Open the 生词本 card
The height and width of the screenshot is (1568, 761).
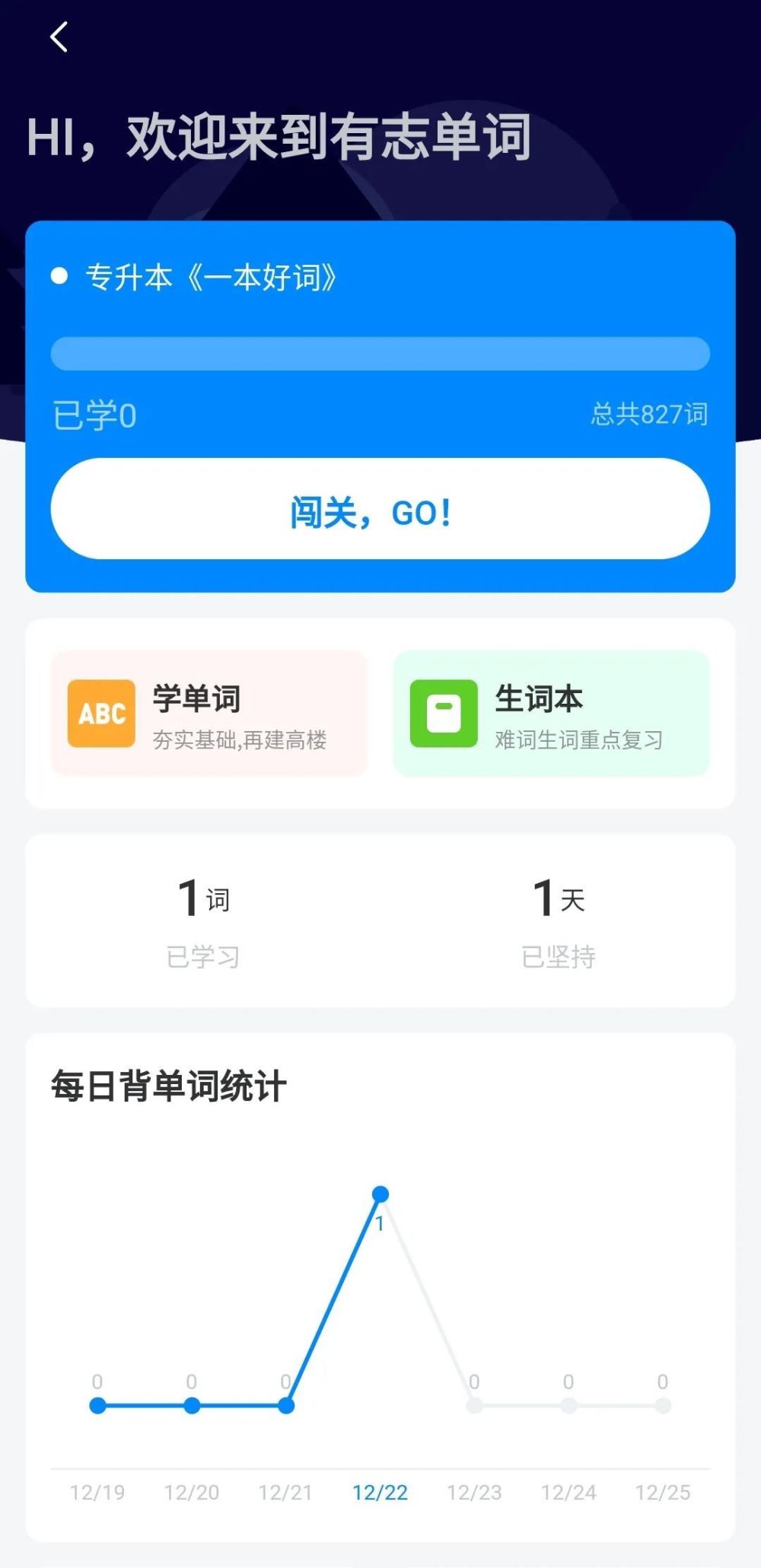[x=552, y=714]
